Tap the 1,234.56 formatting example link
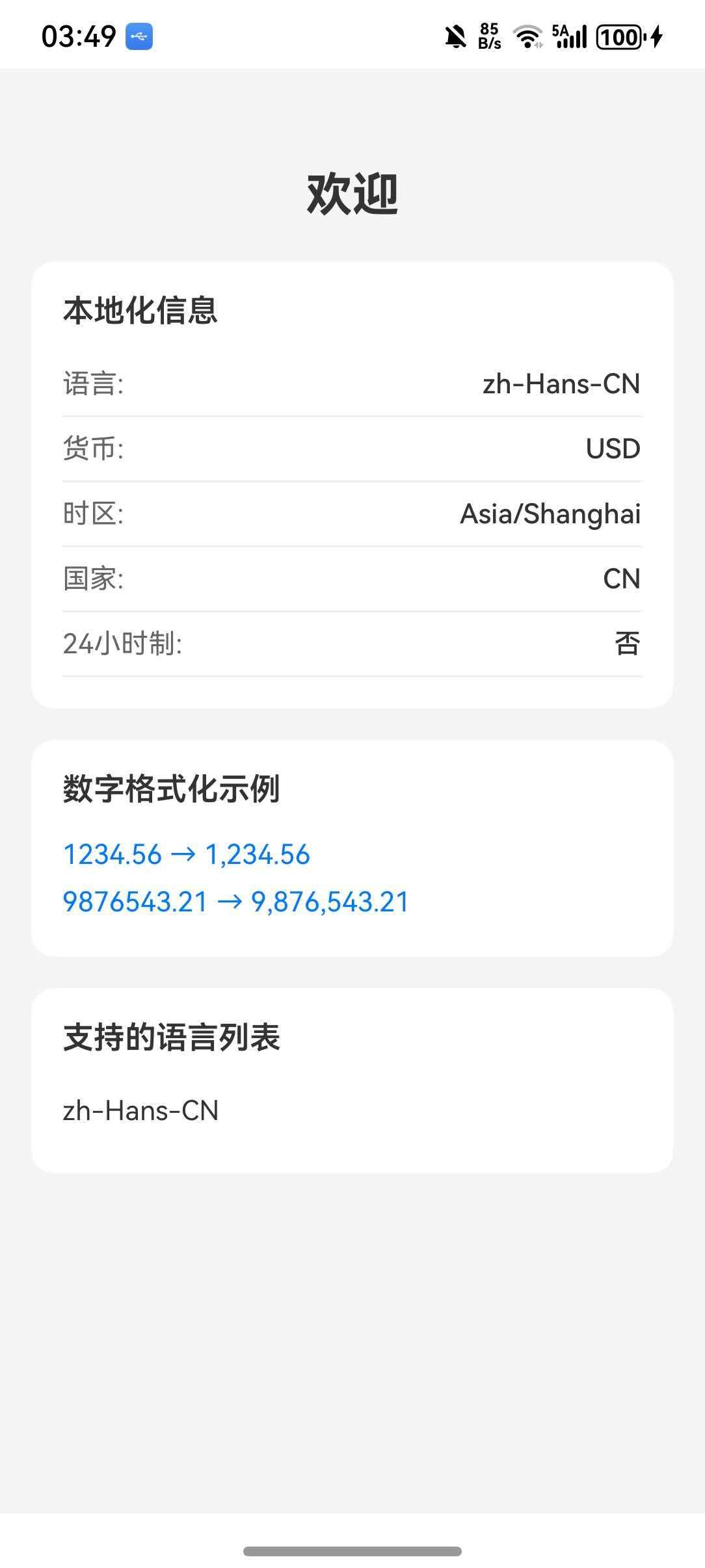This screenshot has height=1568, width=705. (x=187, y=854)
